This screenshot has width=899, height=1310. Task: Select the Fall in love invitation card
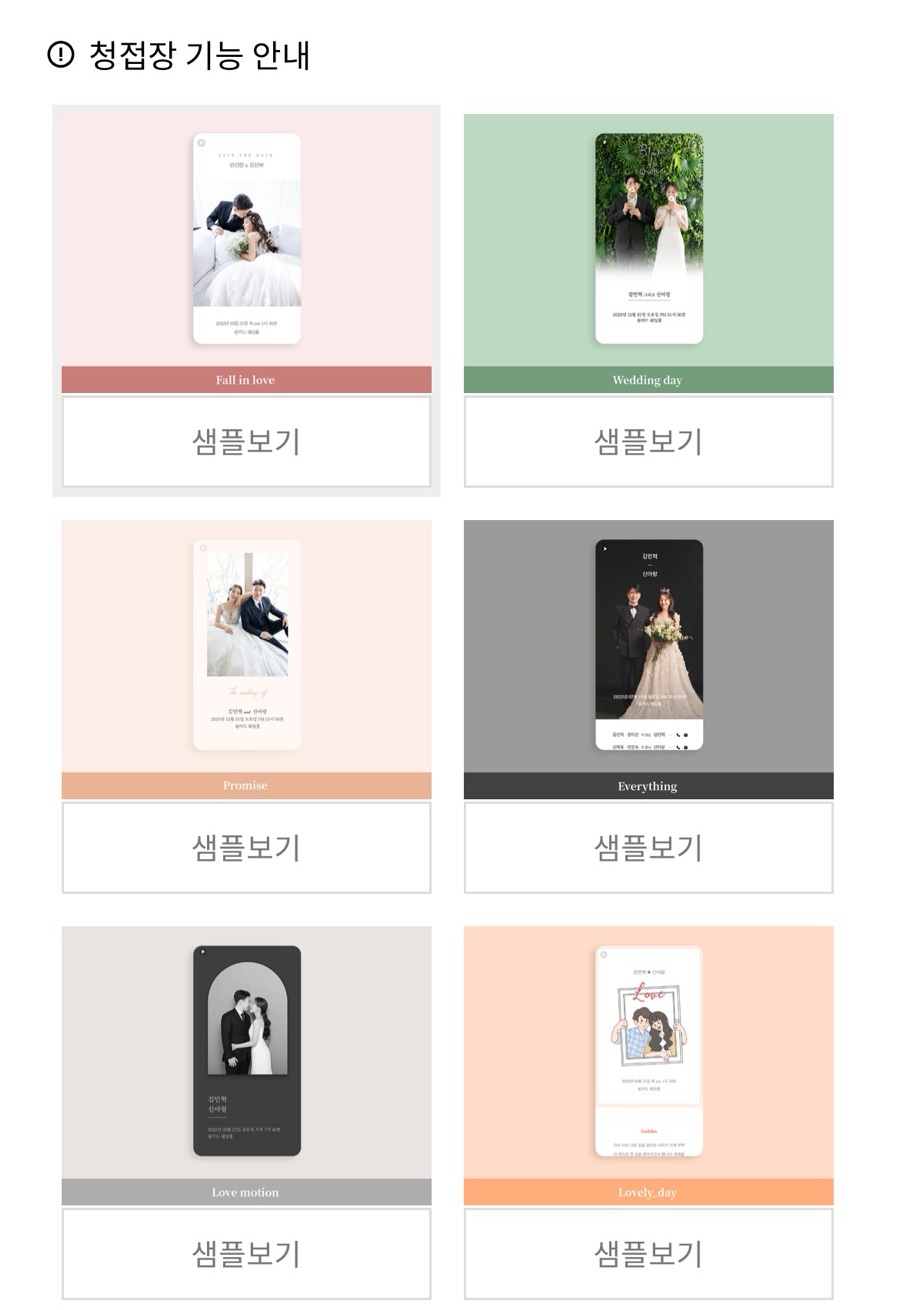246,240
